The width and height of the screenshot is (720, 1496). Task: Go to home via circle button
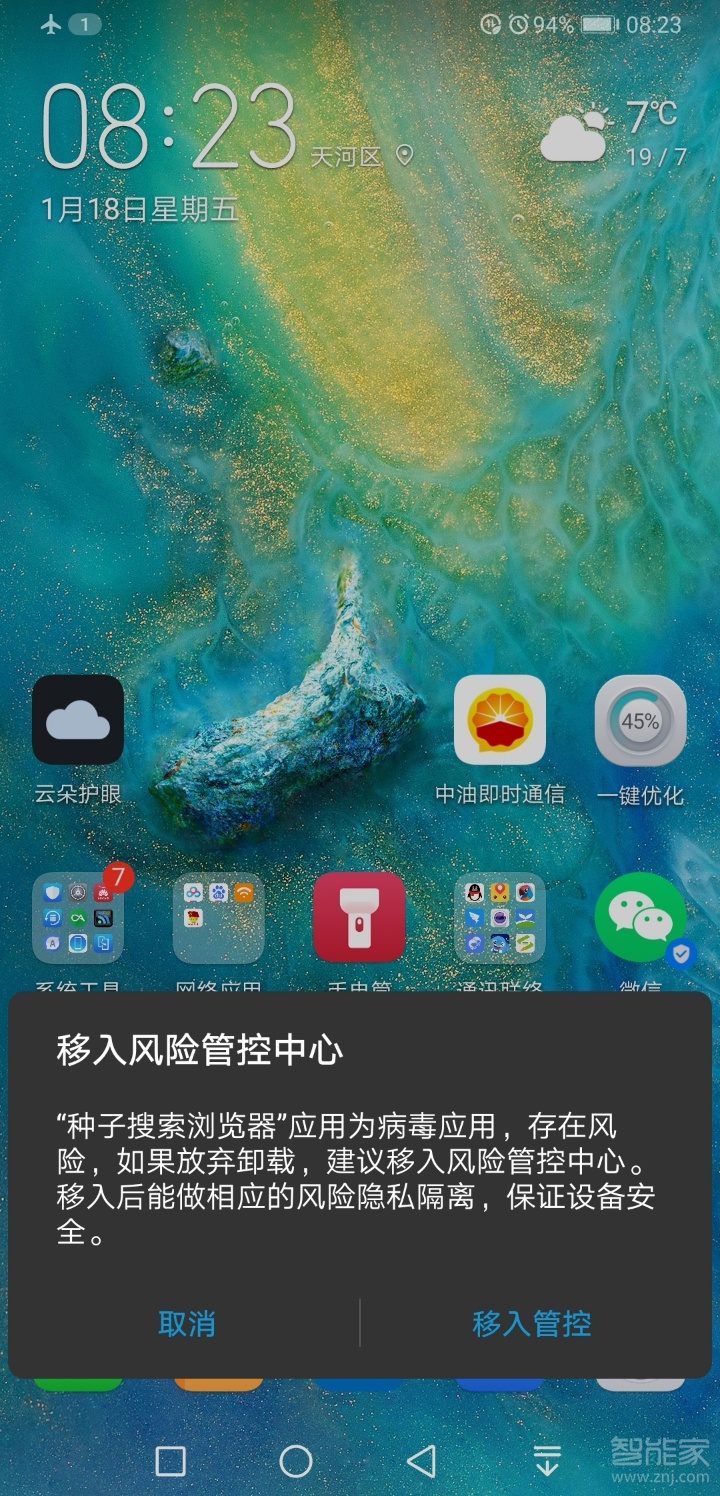pyautogui.click(x=296, y=1461)
